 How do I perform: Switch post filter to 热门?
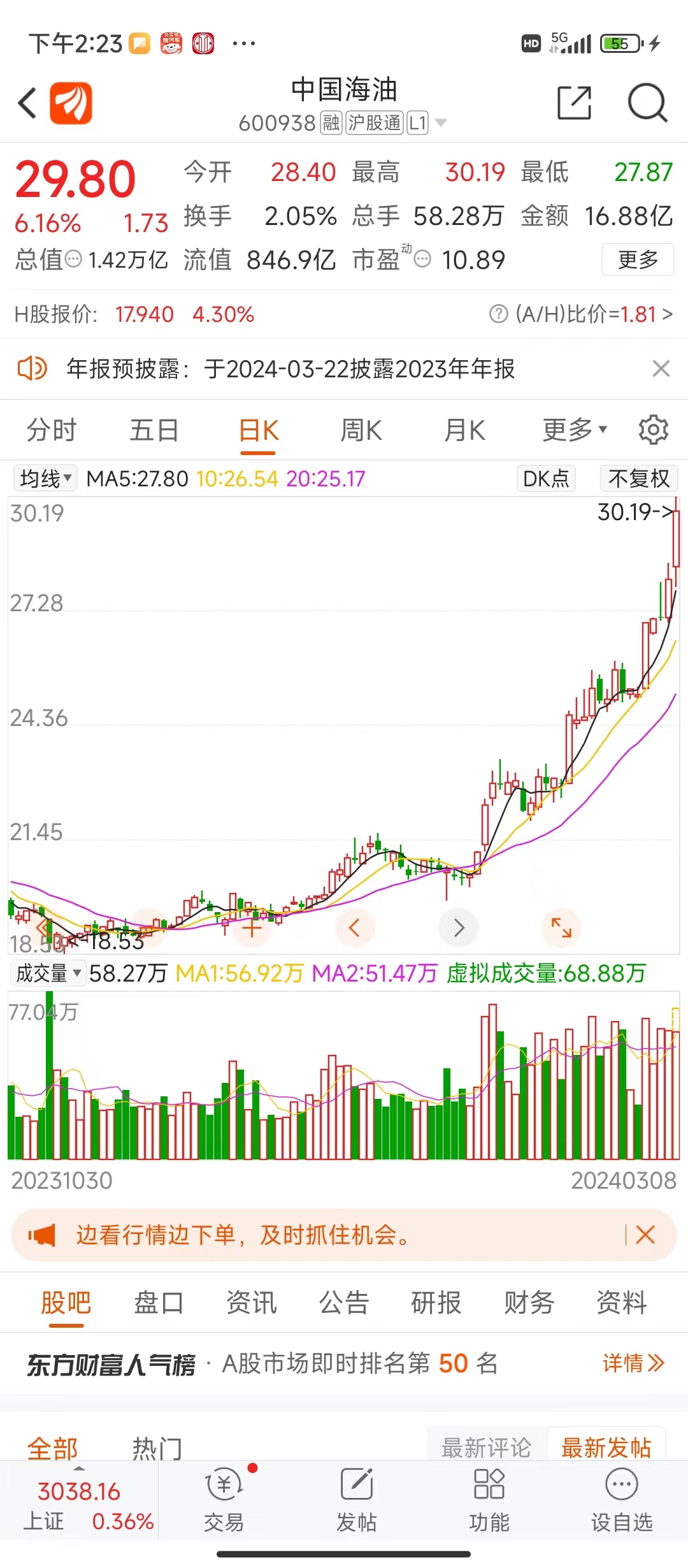(155, 1448)
